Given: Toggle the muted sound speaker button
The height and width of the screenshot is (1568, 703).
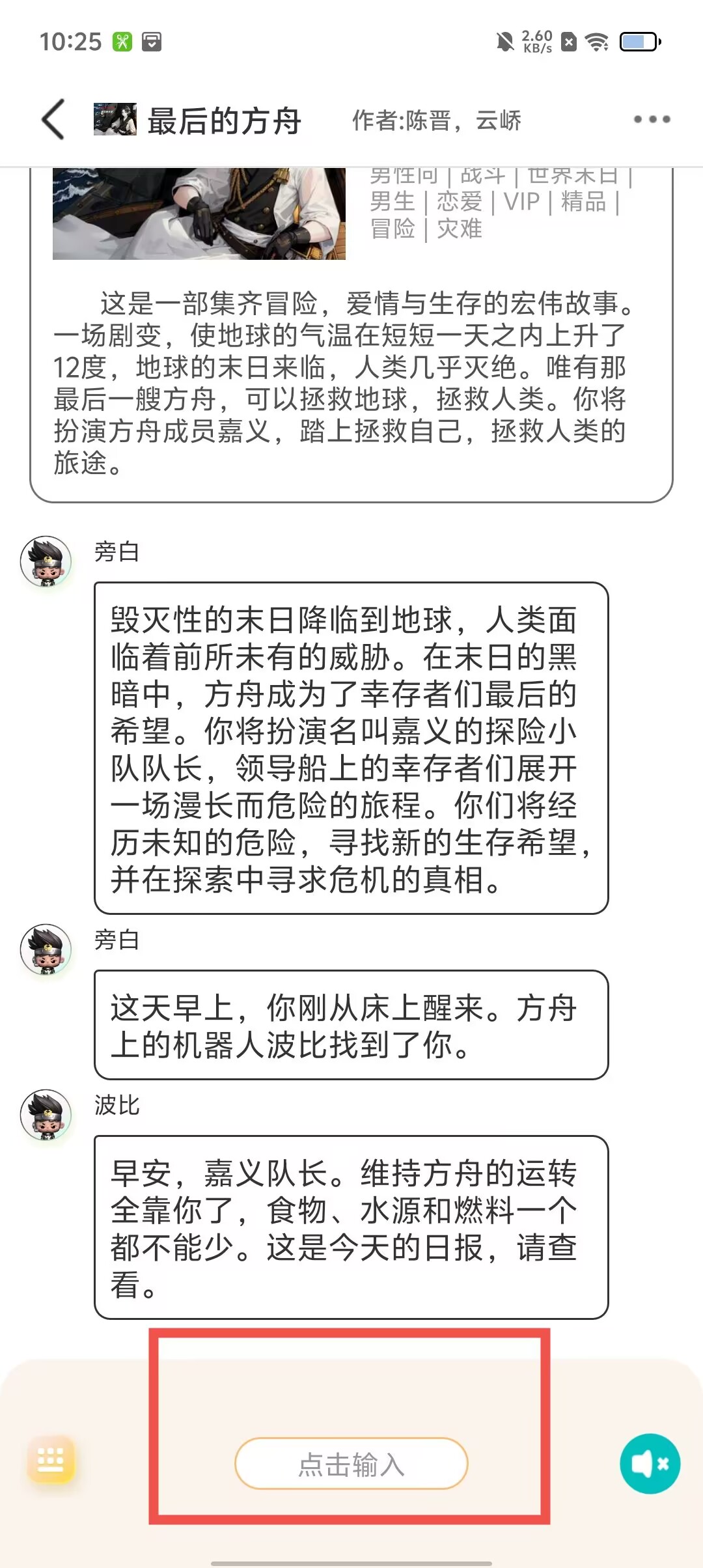Looking at the screenshot, I should (x=650, y=1464).
